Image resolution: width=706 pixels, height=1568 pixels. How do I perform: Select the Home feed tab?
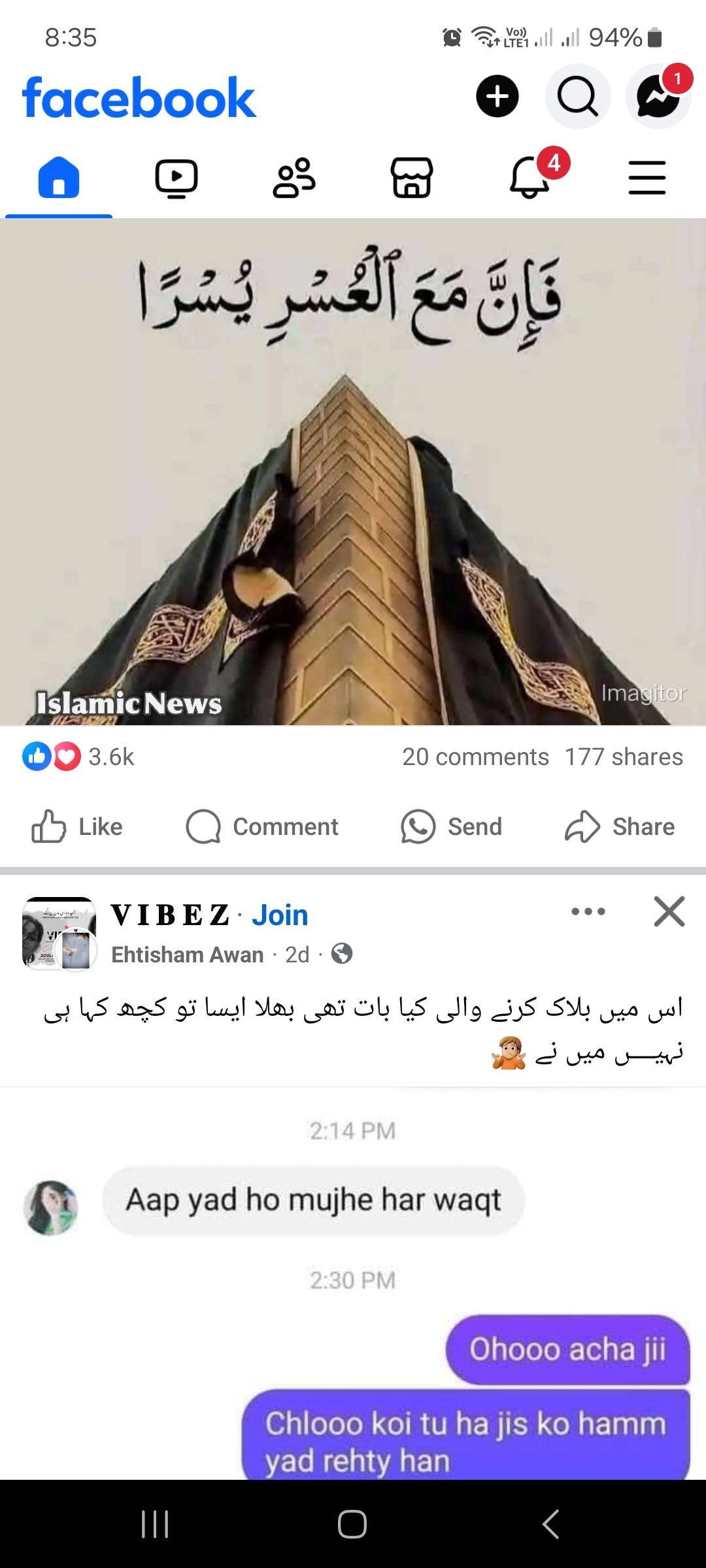click(59, 176)
